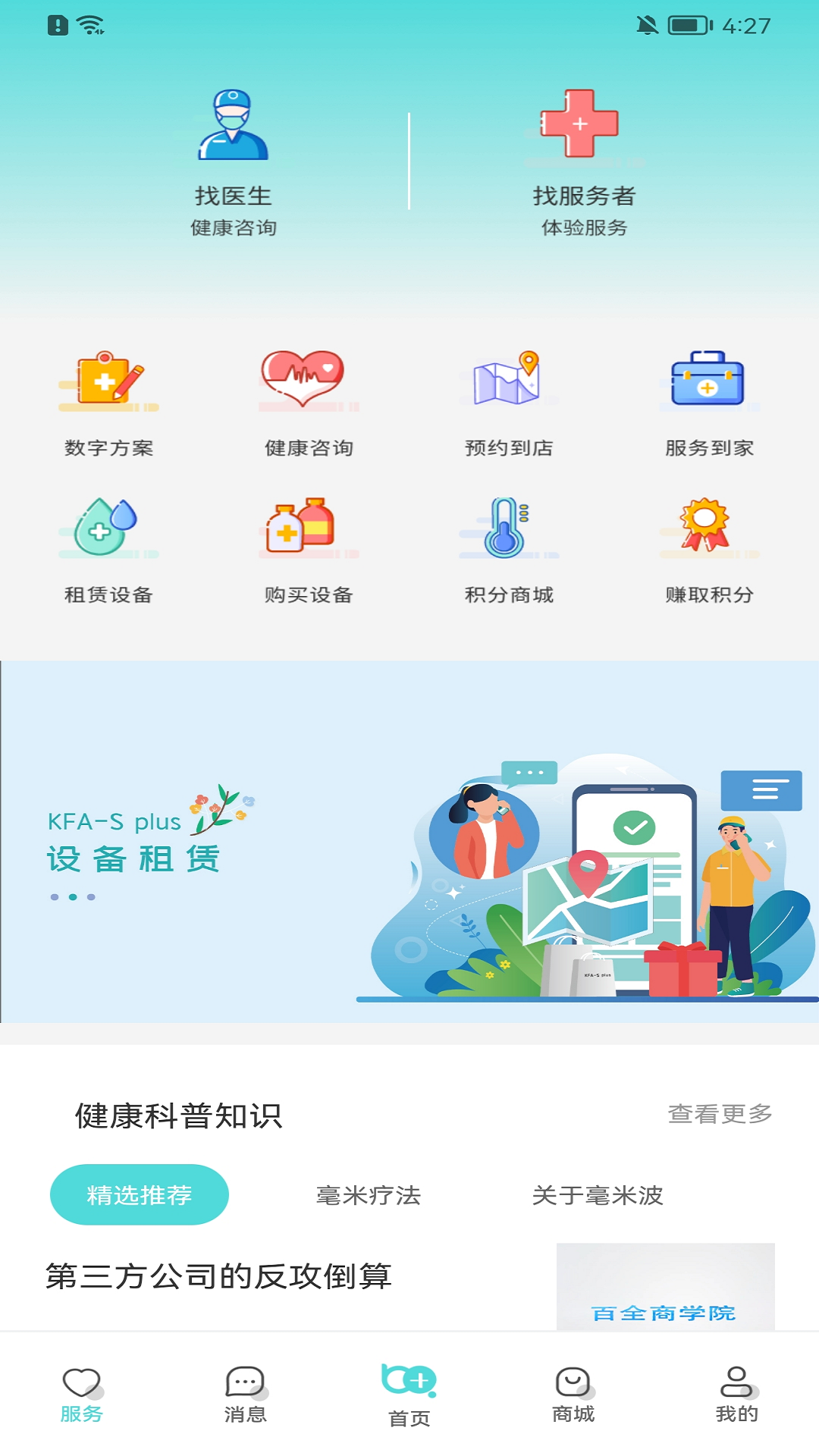Open 找医生 health consultation

233,163
